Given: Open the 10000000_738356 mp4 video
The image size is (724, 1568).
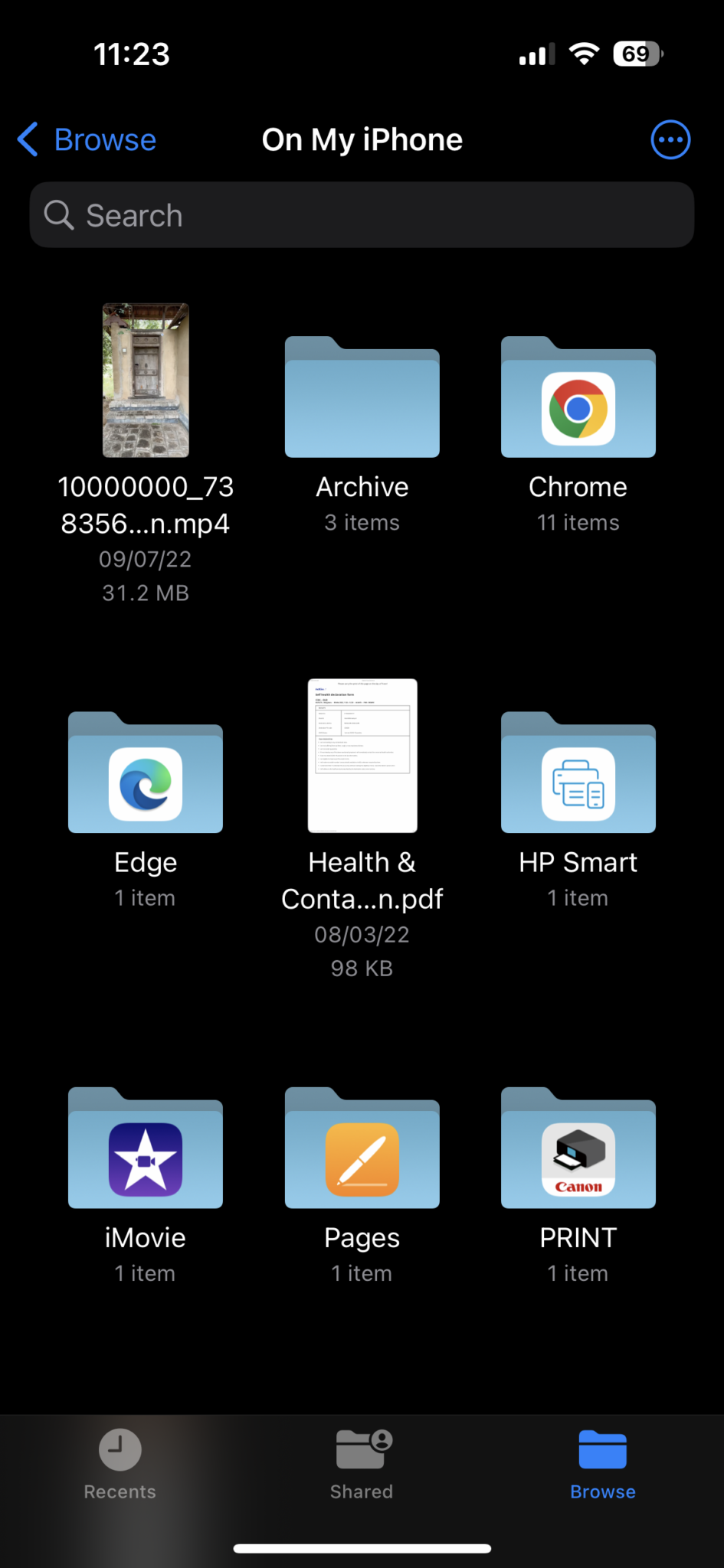Looking at the screenshot, I should click(146, 381).
